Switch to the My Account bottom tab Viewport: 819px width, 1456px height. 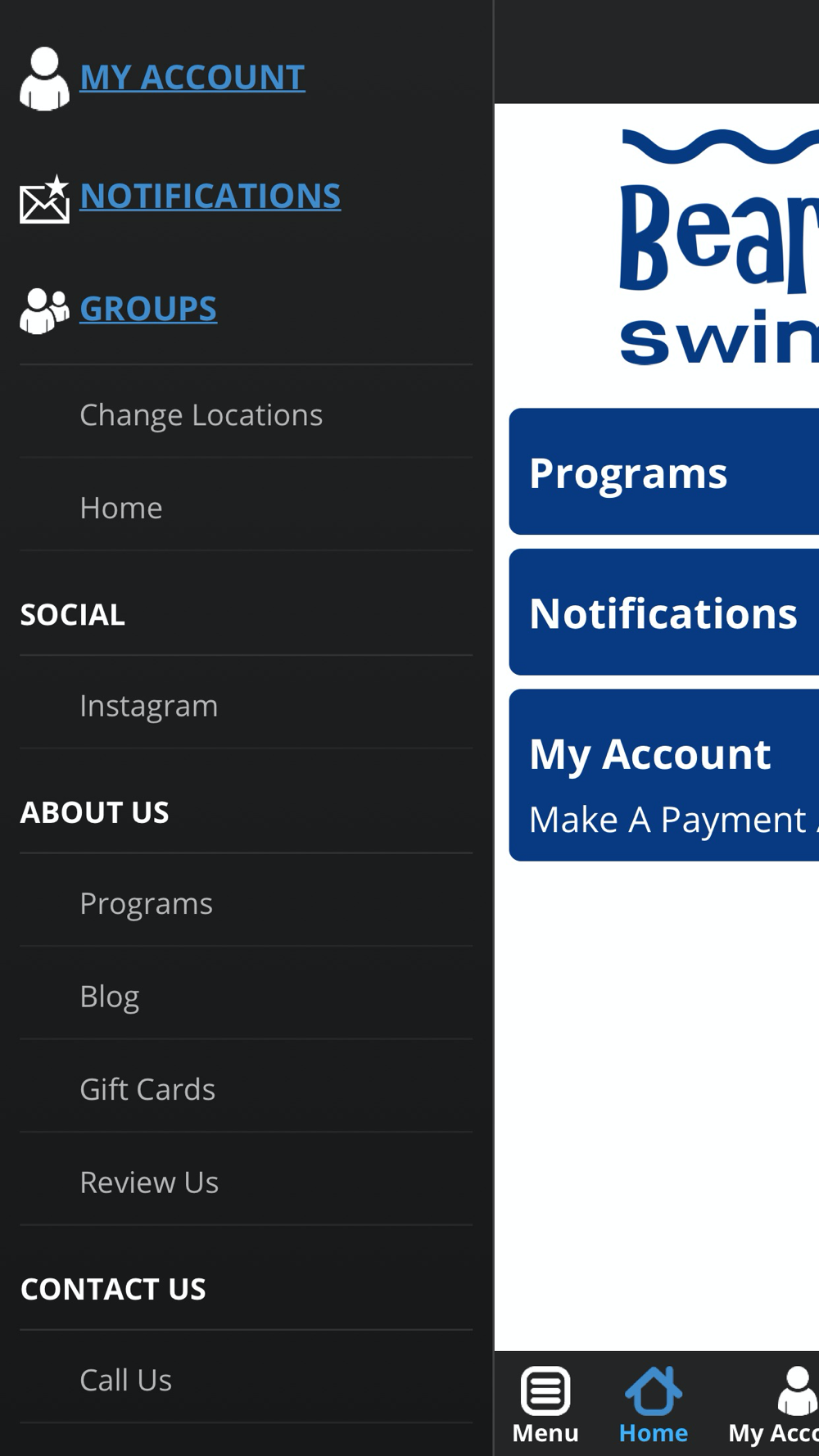(x=774, y=1404)
